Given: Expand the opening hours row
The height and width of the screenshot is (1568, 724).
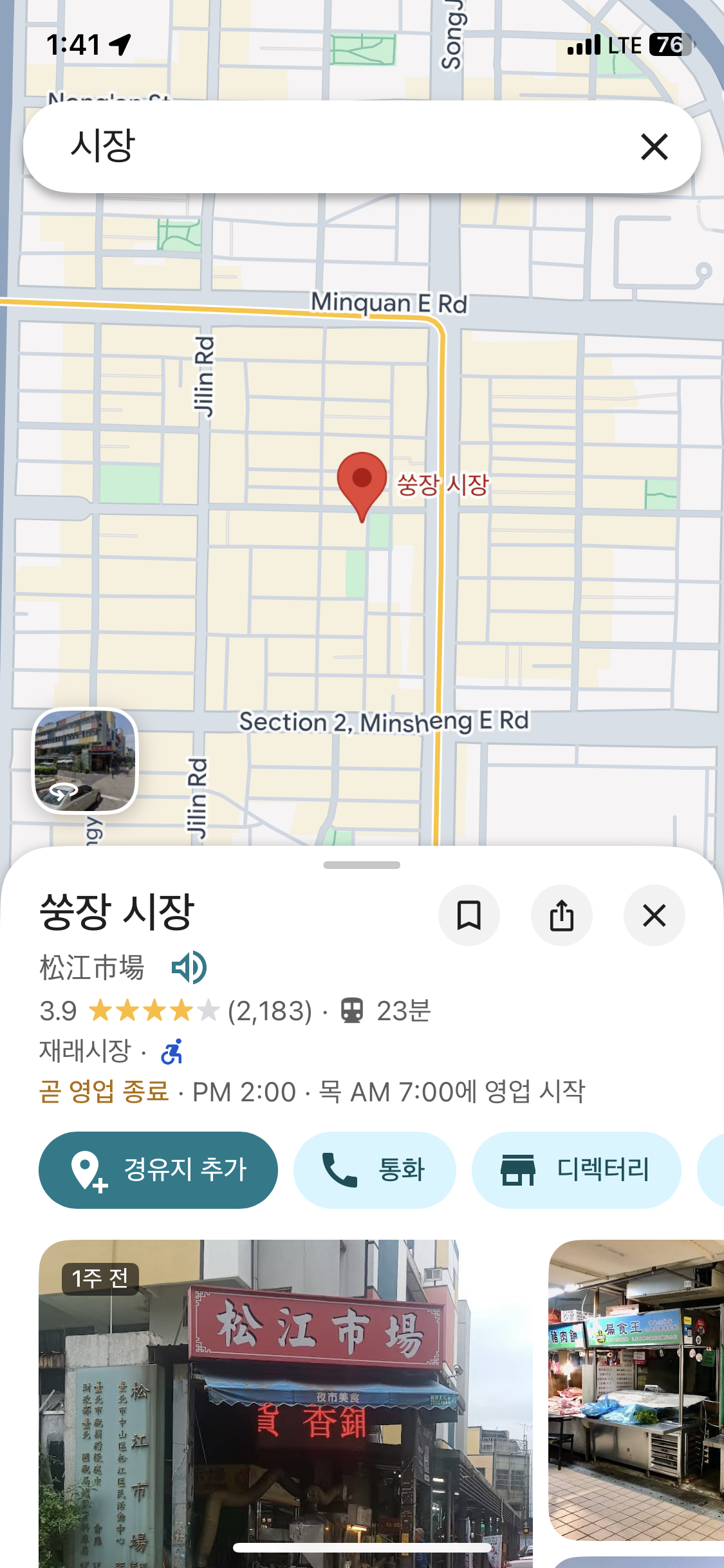Looking at the screenshot, I should pos(312,1092).
